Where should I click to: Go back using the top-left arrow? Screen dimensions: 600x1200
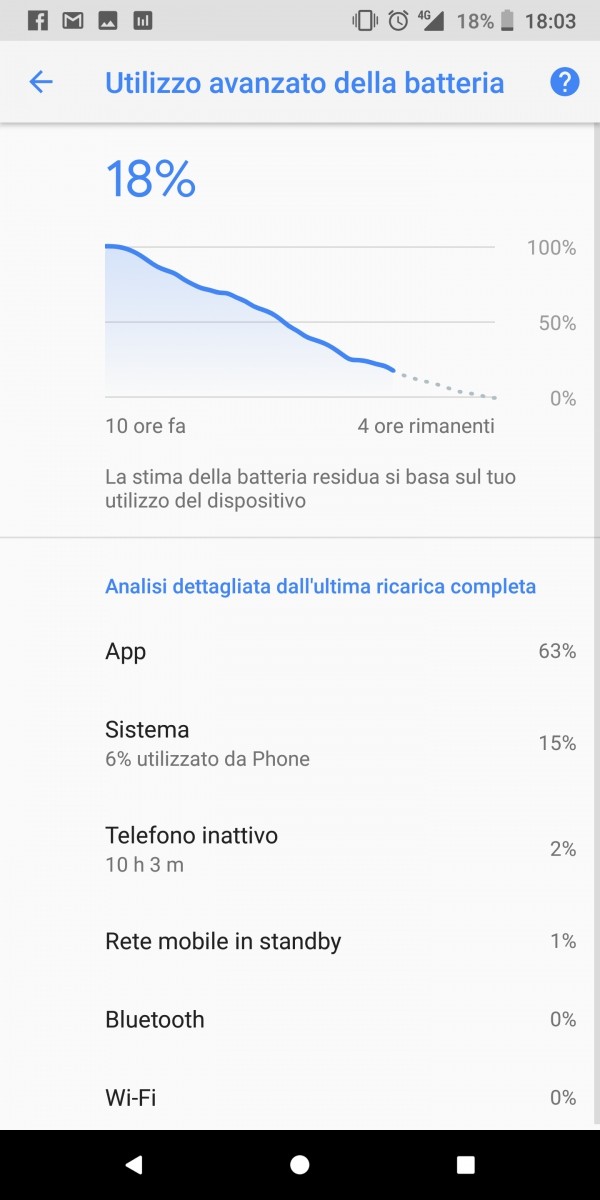[x=41, y=82]
